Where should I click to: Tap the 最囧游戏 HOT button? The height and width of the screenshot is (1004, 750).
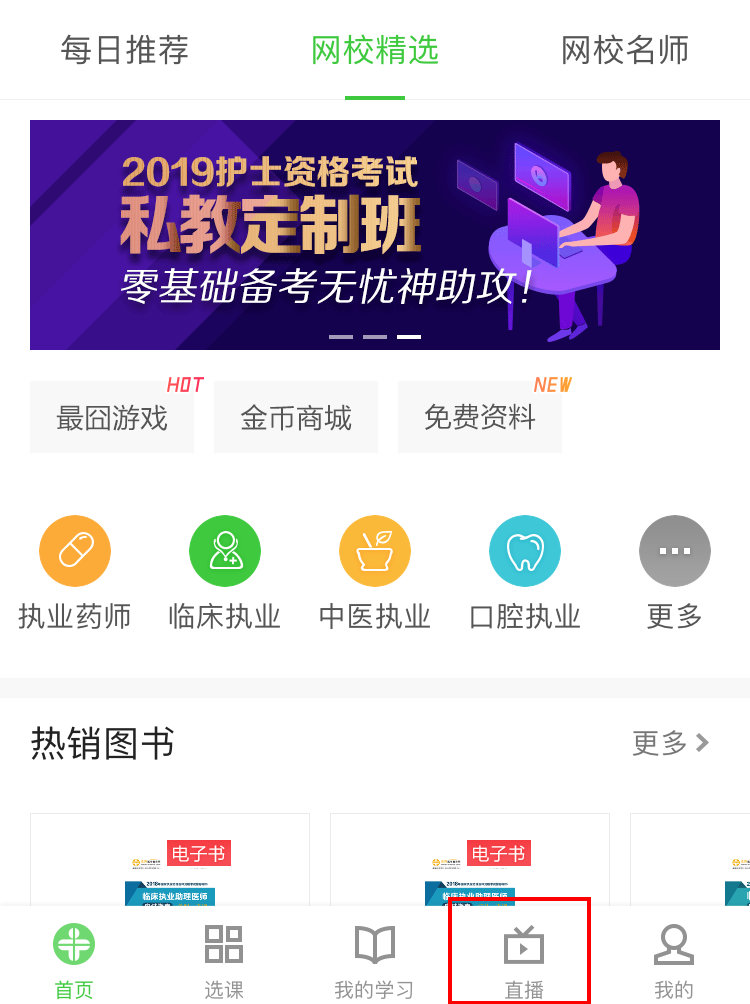(x=111, y=417)
